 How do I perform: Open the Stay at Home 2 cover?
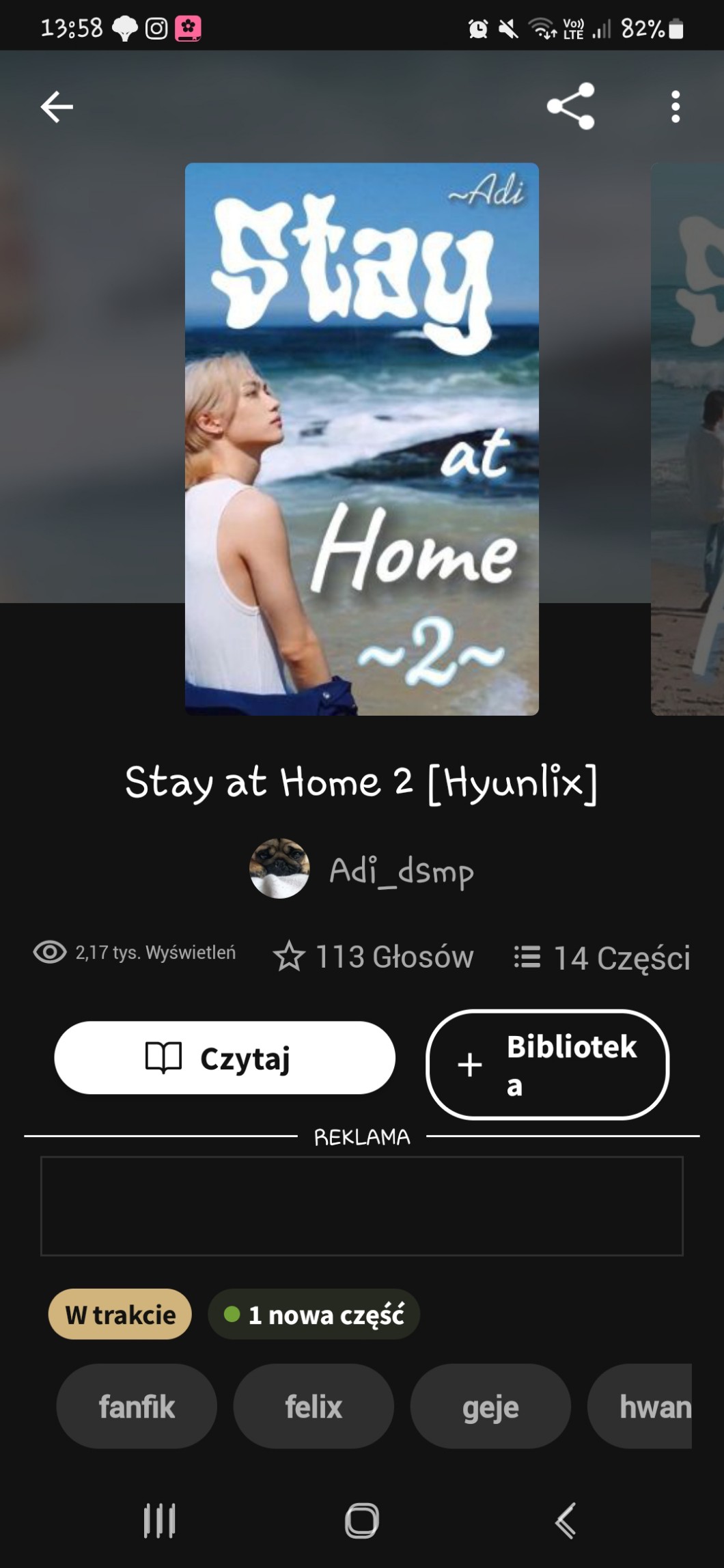pyautogui.click(x=362, y=439)
